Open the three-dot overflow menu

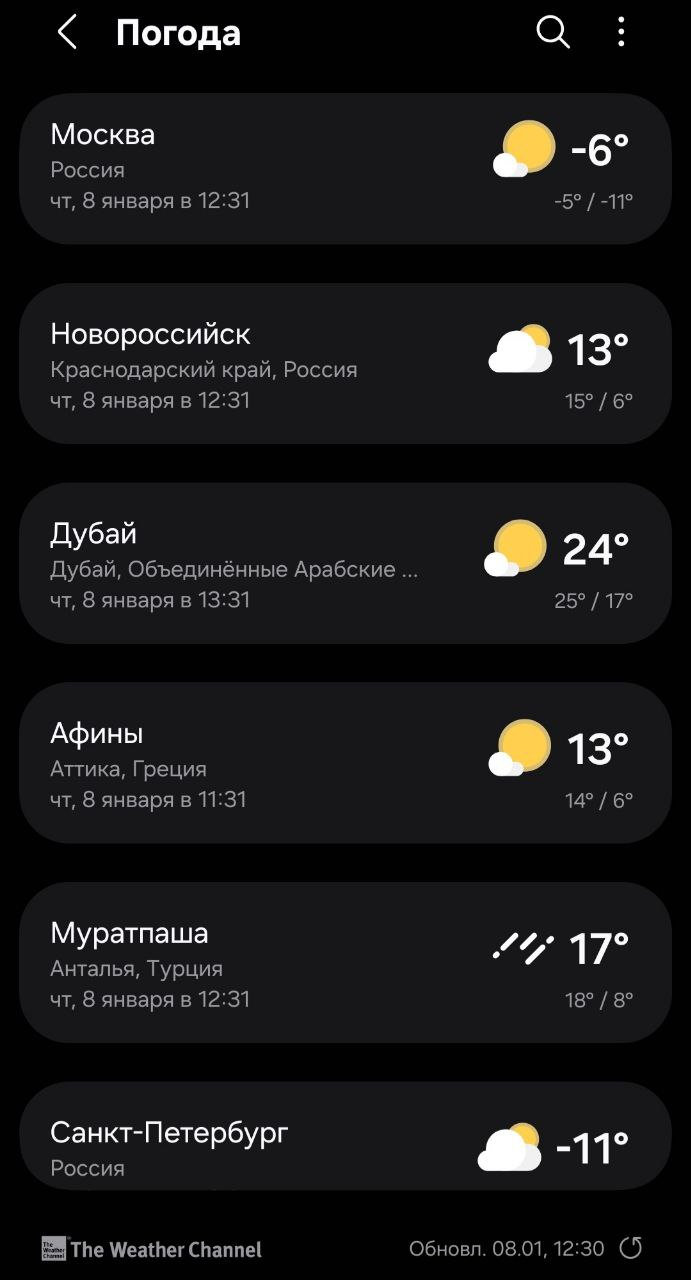[x=621, y=33]
